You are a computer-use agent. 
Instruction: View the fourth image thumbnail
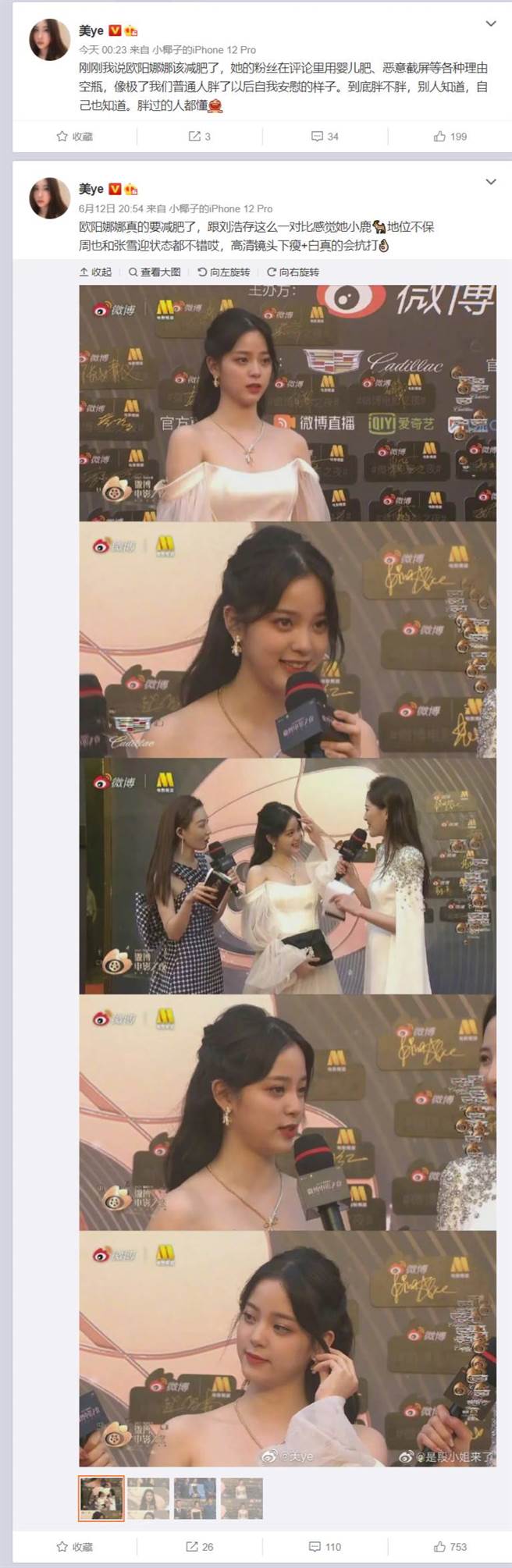pyautogui.click(x=242, y=1498)
